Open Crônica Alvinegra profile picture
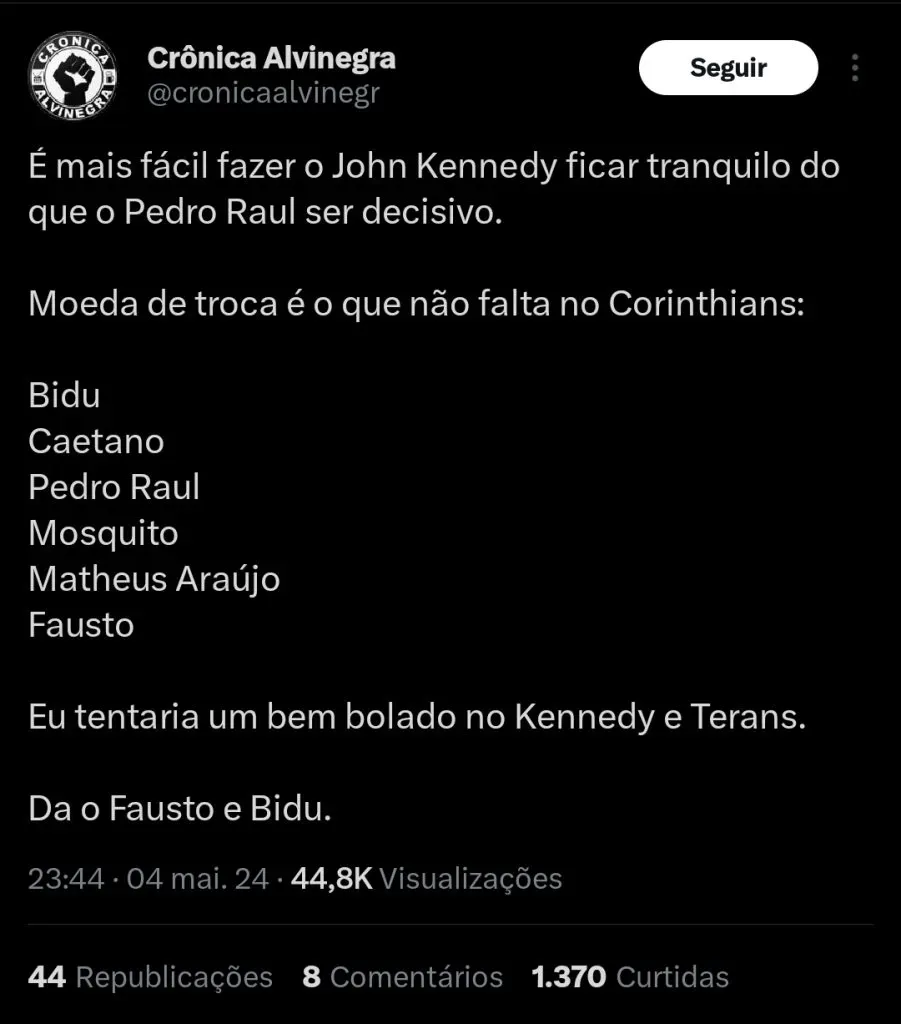The width and height of the screenshot is (901, 1024). point(72,75)
